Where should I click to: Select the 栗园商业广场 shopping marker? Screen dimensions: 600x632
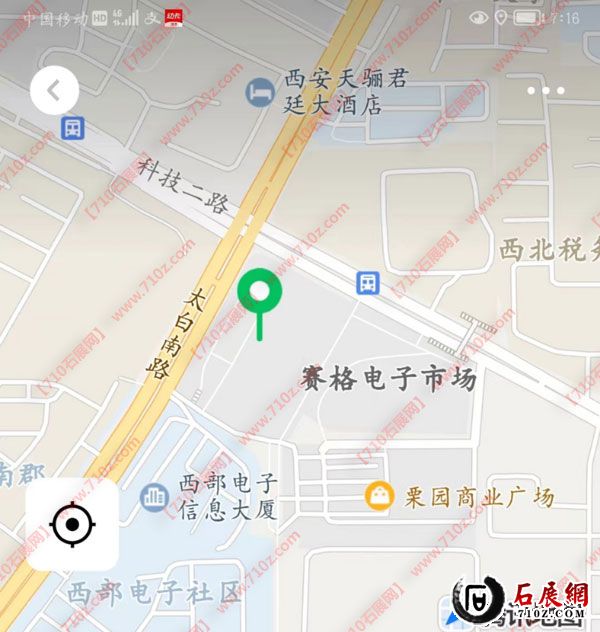click(x=378, y=495)
